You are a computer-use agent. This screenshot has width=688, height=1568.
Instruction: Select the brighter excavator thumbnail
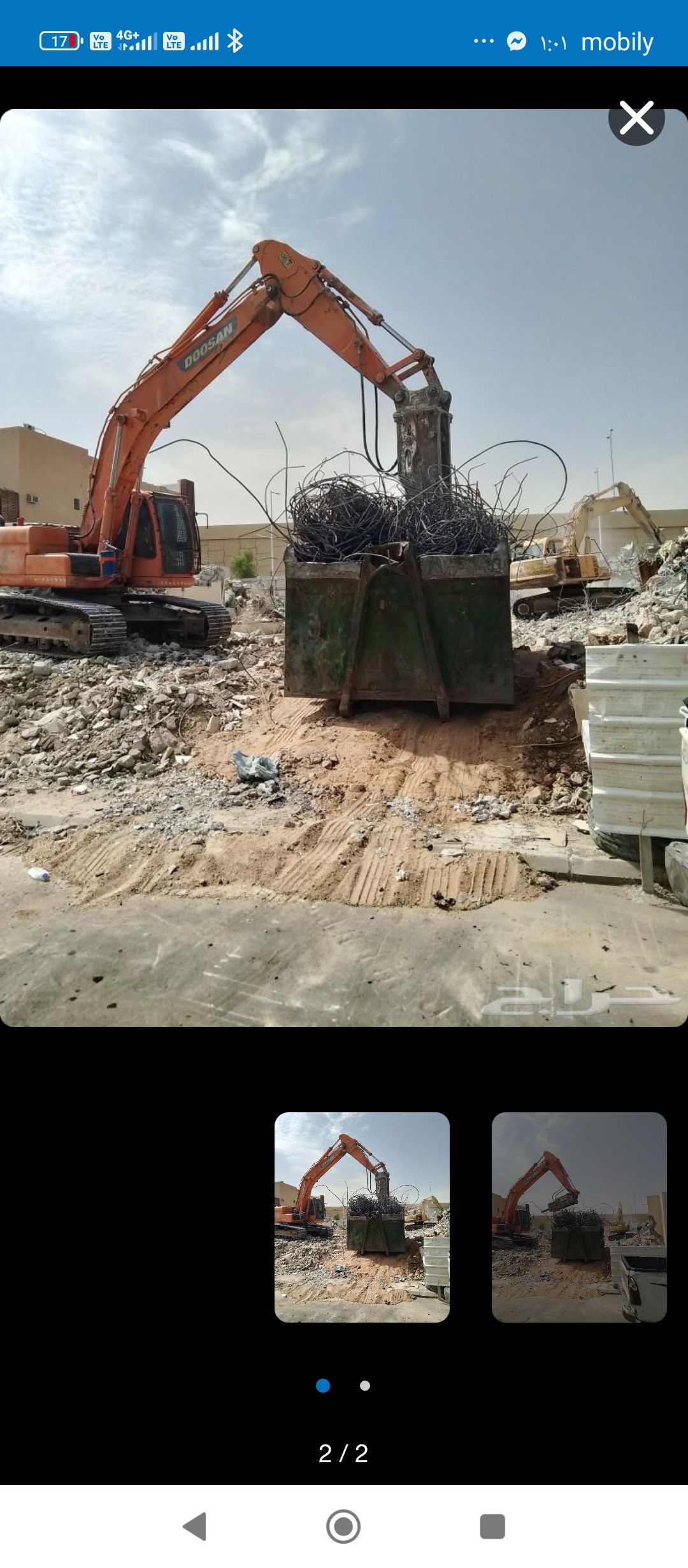point(362,1217)
